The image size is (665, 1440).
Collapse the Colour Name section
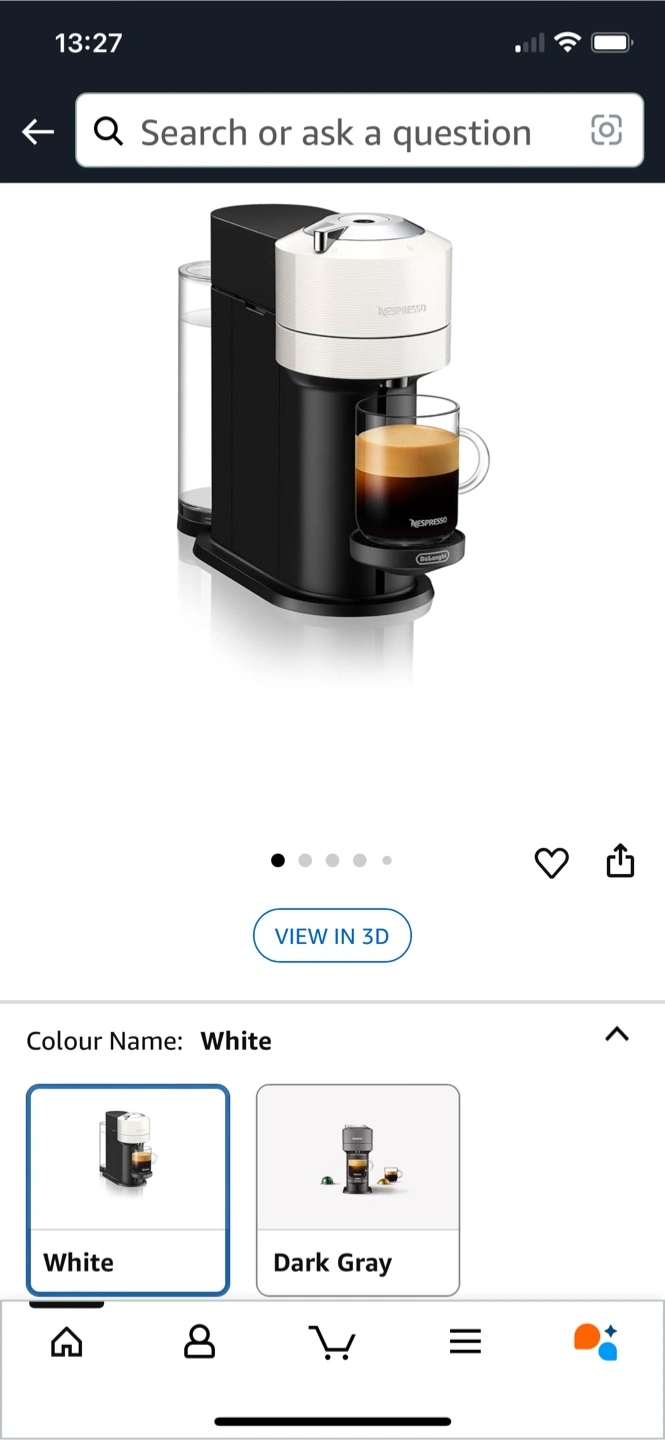click(x=617, y=1035)
